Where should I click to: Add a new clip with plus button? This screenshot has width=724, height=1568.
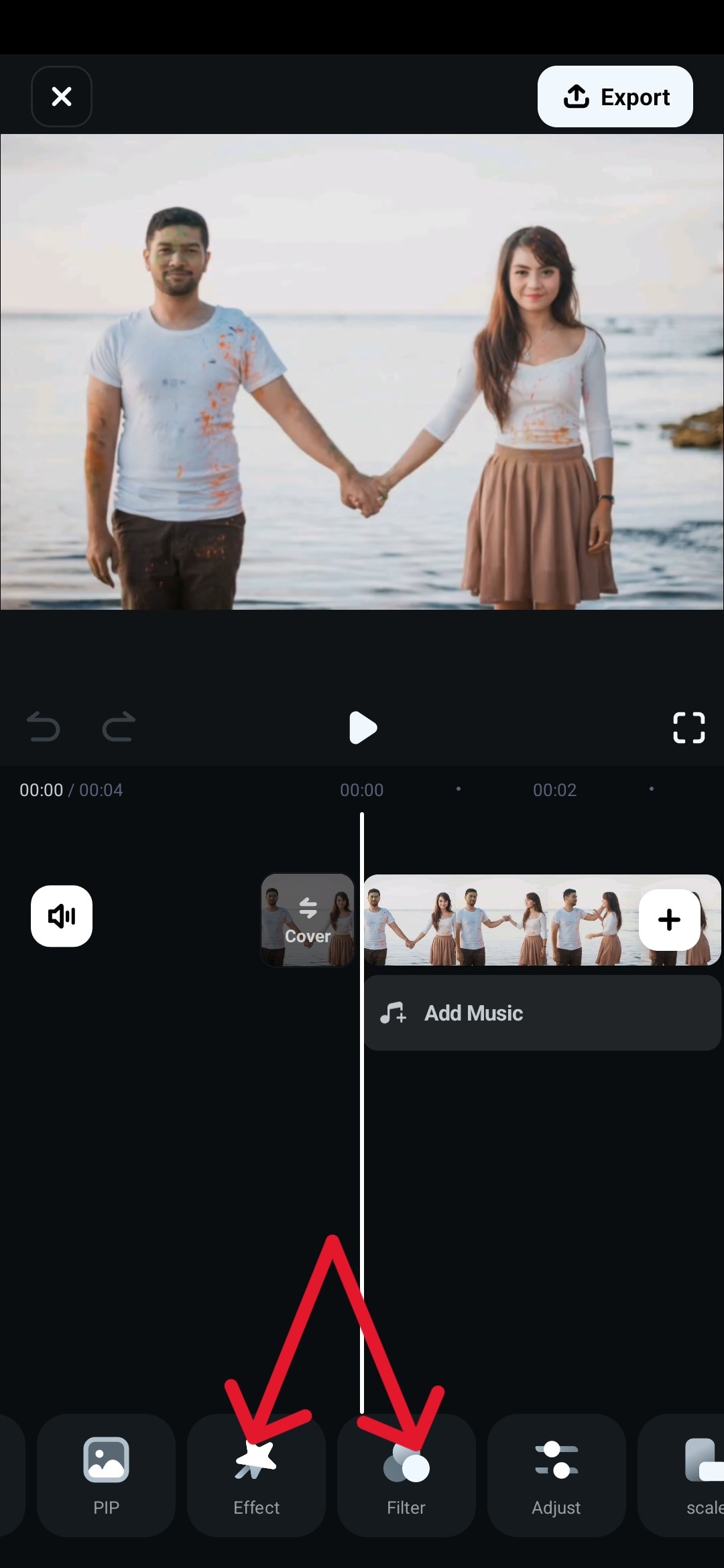(x=669, y=919)
